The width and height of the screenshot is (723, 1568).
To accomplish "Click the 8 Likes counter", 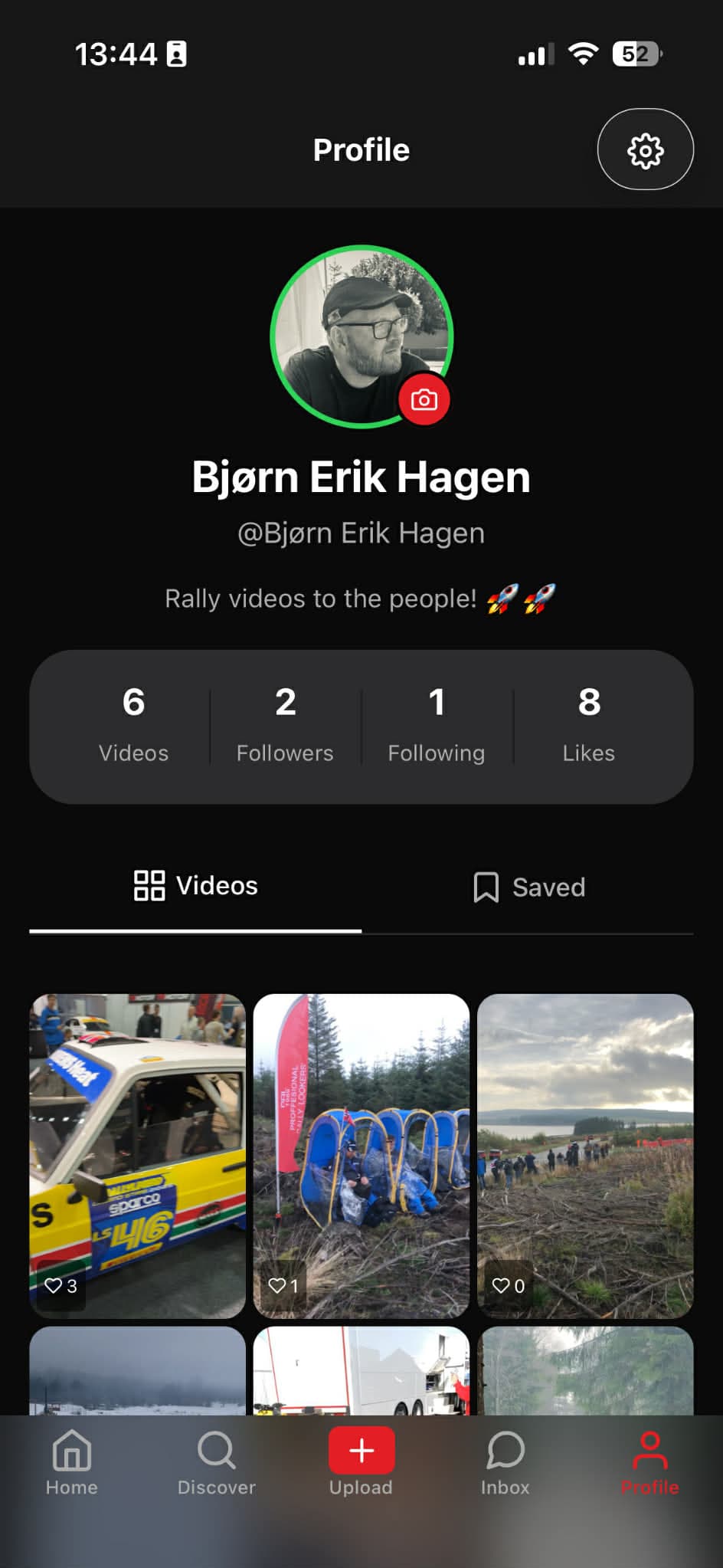I will (588, 723).
